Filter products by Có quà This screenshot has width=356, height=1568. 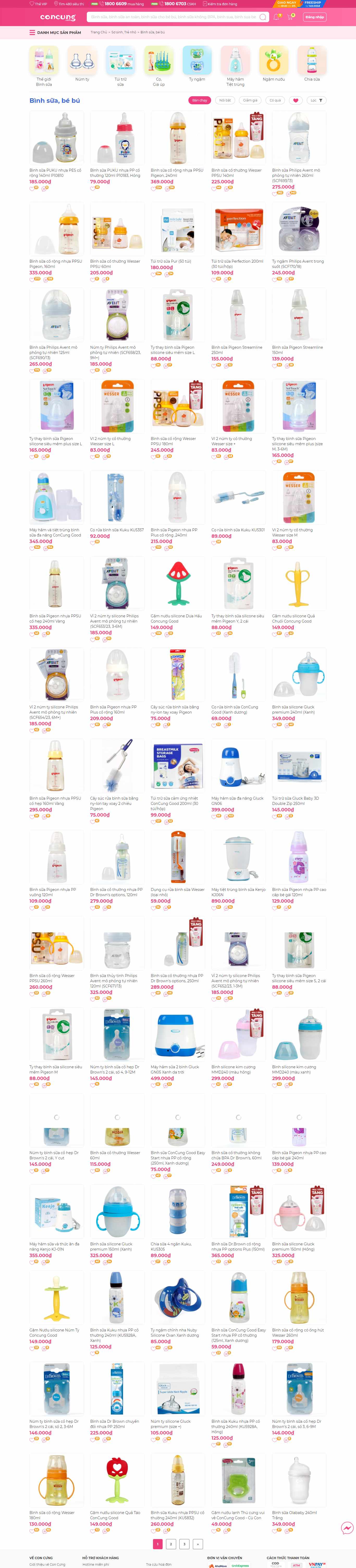(x=275, y=100)
